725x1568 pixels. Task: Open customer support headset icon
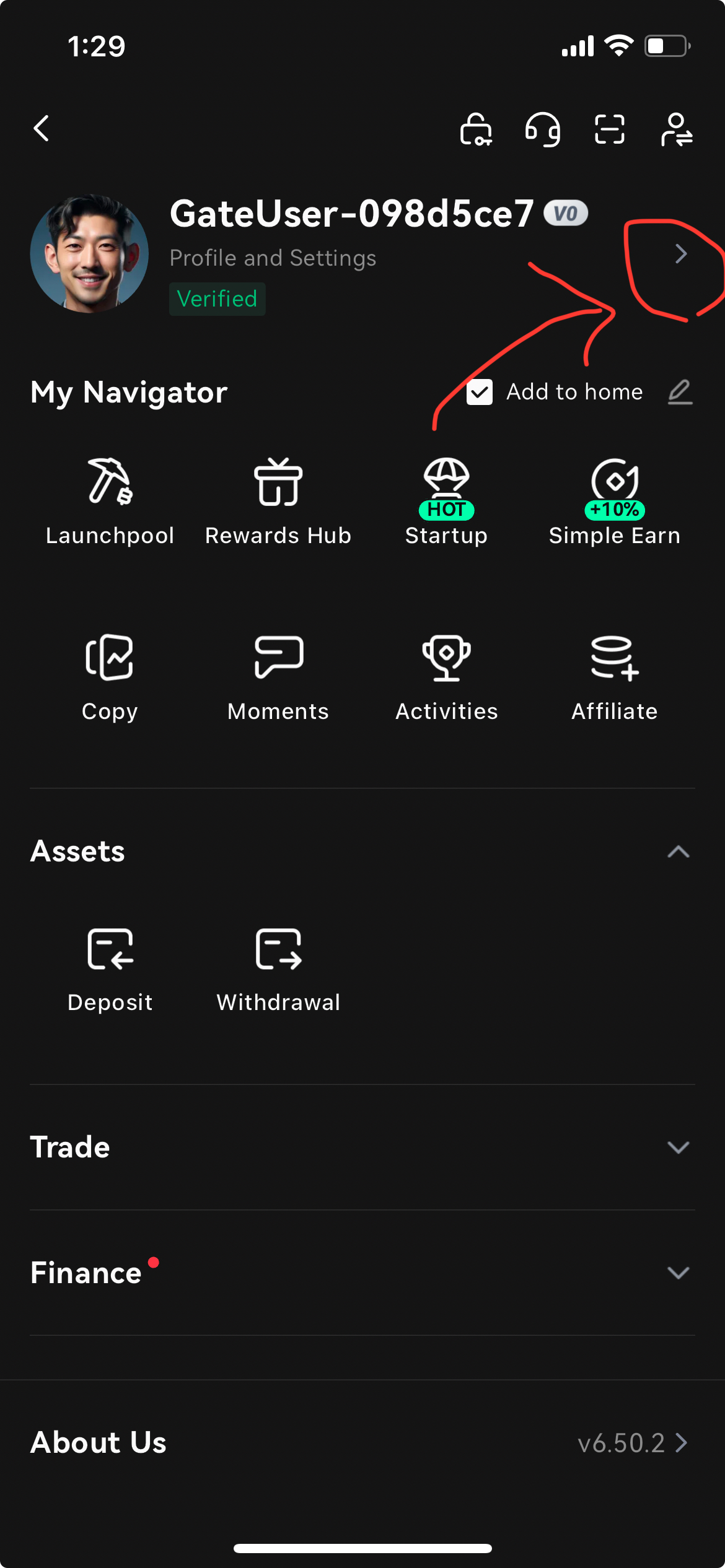(x=543, y=129)
